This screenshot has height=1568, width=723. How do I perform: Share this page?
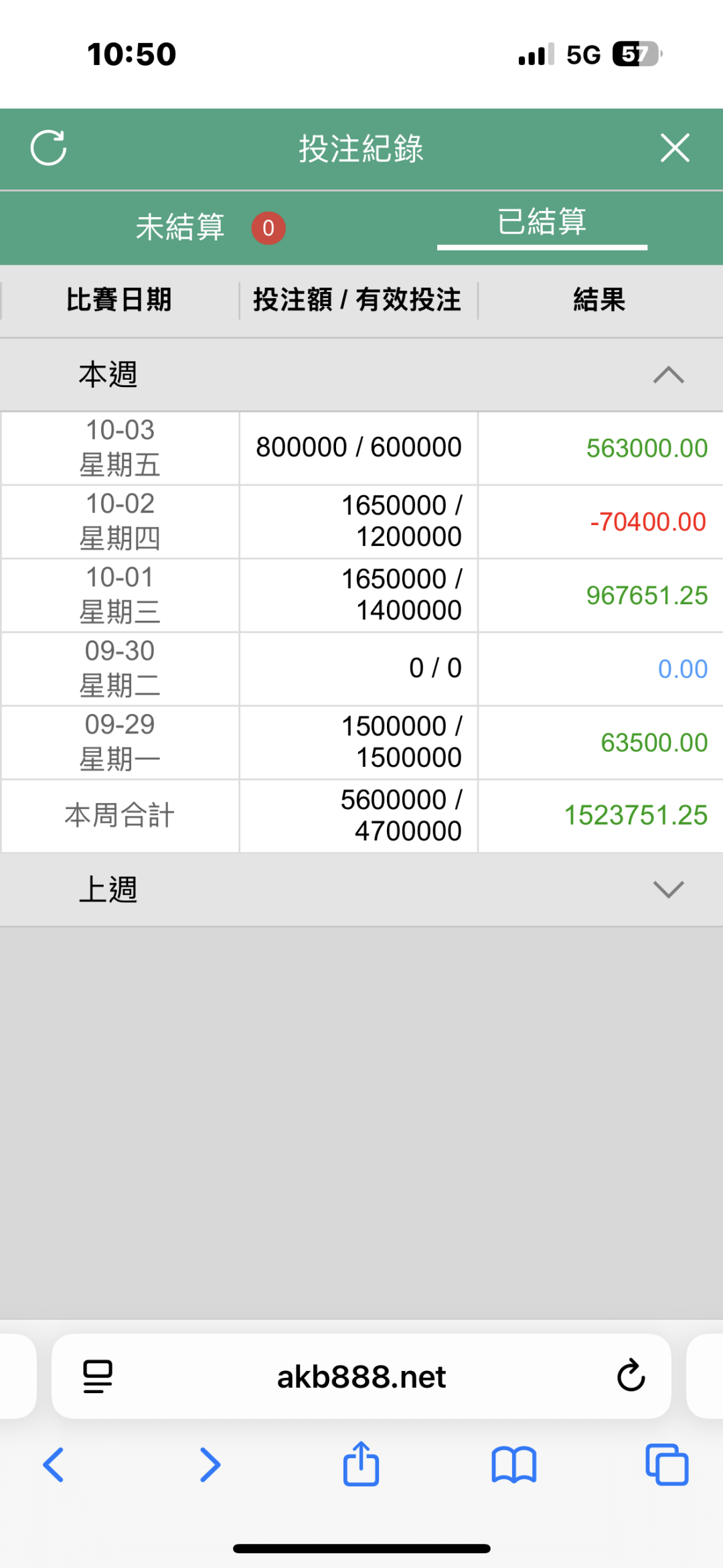click(x=361, y=1464)
